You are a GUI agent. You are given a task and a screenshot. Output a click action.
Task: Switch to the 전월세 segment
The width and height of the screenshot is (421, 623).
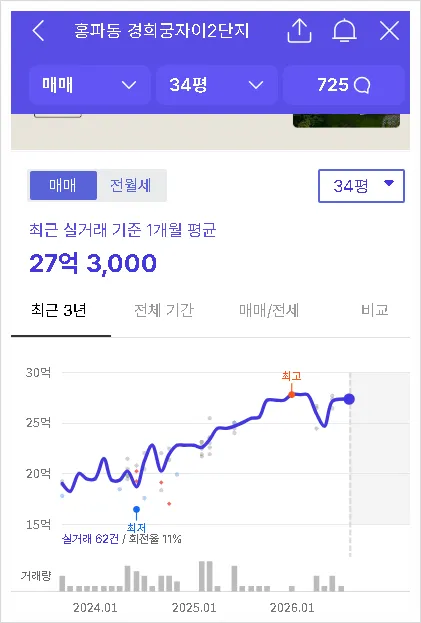131,186
